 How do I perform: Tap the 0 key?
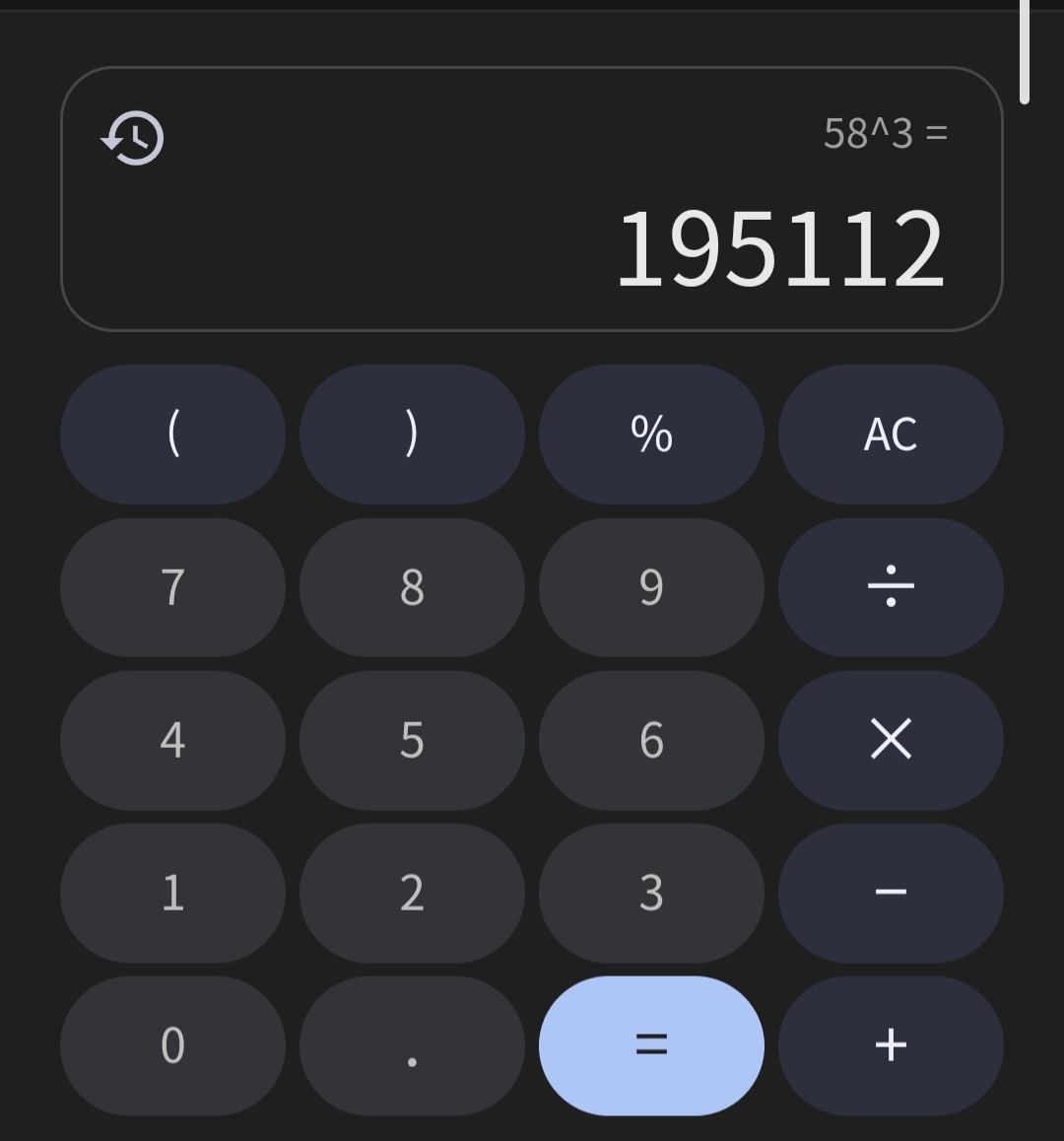[172, 1045]
